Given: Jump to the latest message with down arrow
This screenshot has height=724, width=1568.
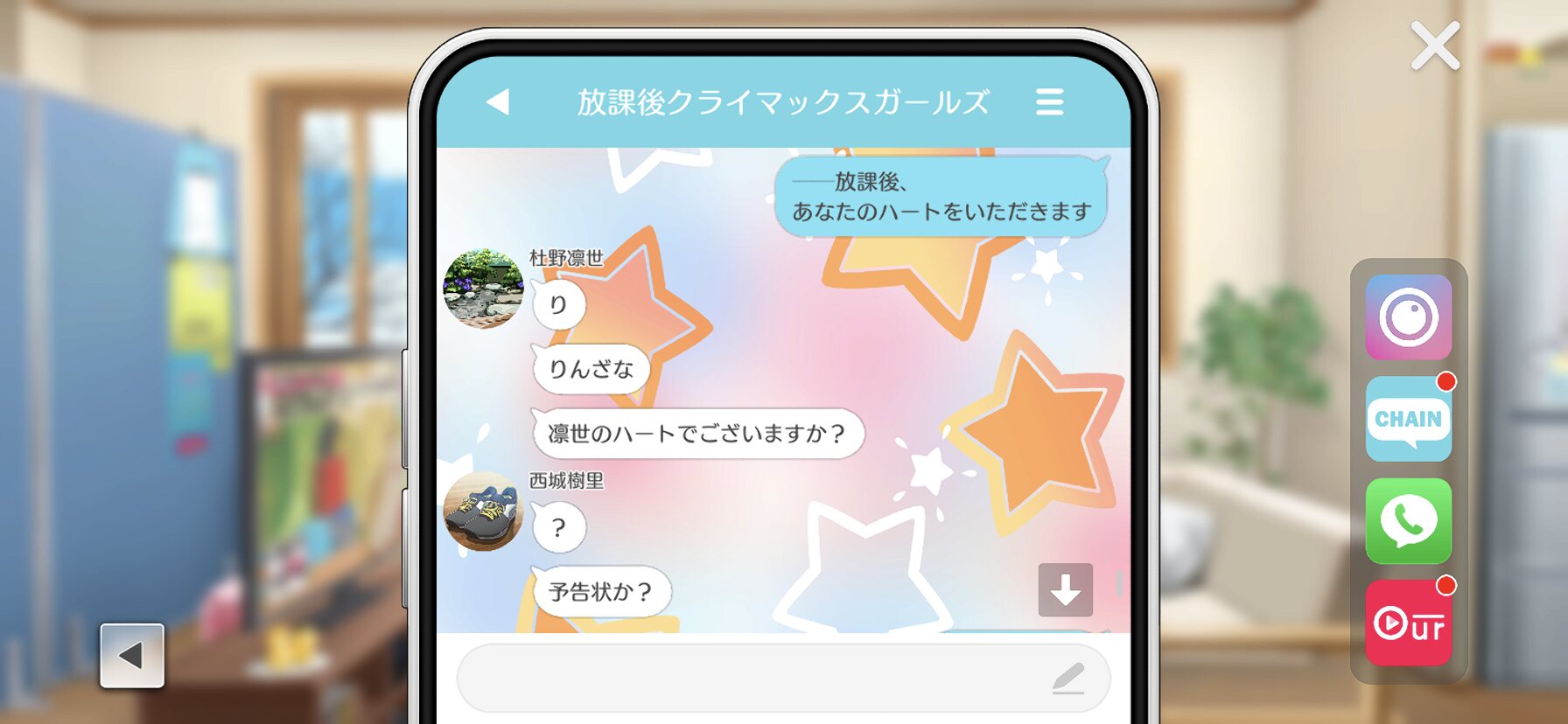Looking at the screenshot, I should click(x=1065, y=590).
